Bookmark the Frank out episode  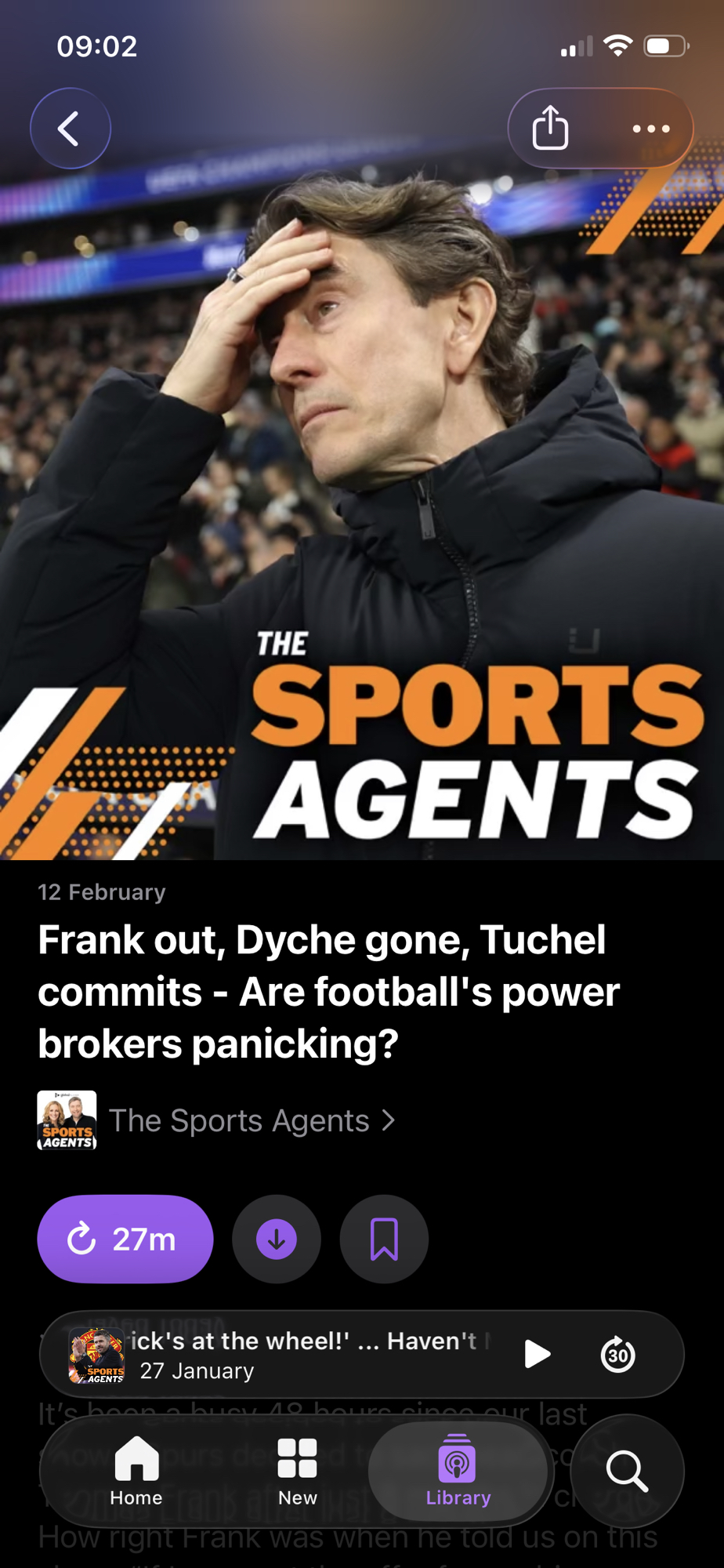tap(384, 1239)
